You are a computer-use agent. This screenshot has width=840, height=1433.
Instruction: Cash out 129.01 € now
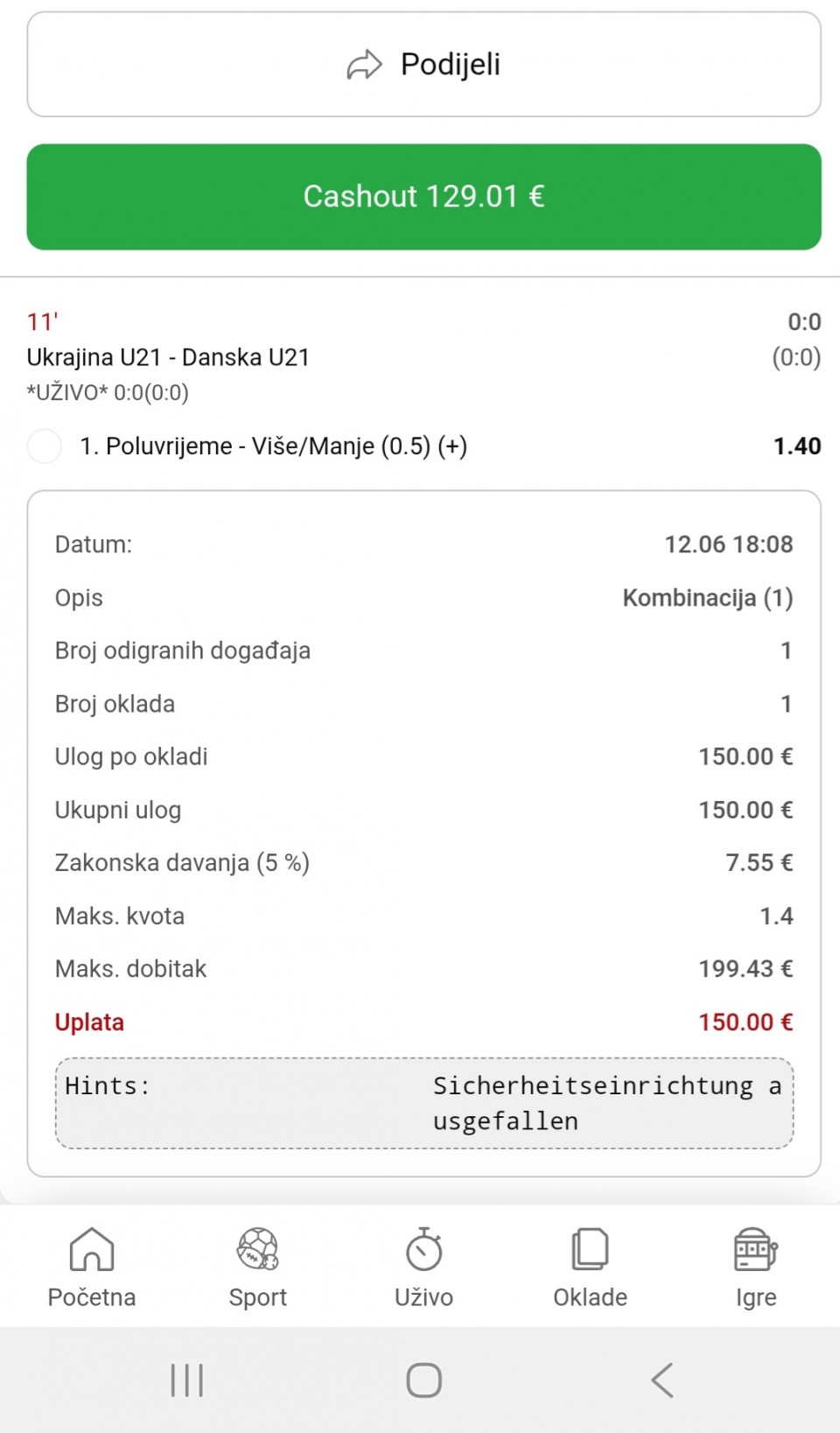click(x=423, y=197)
